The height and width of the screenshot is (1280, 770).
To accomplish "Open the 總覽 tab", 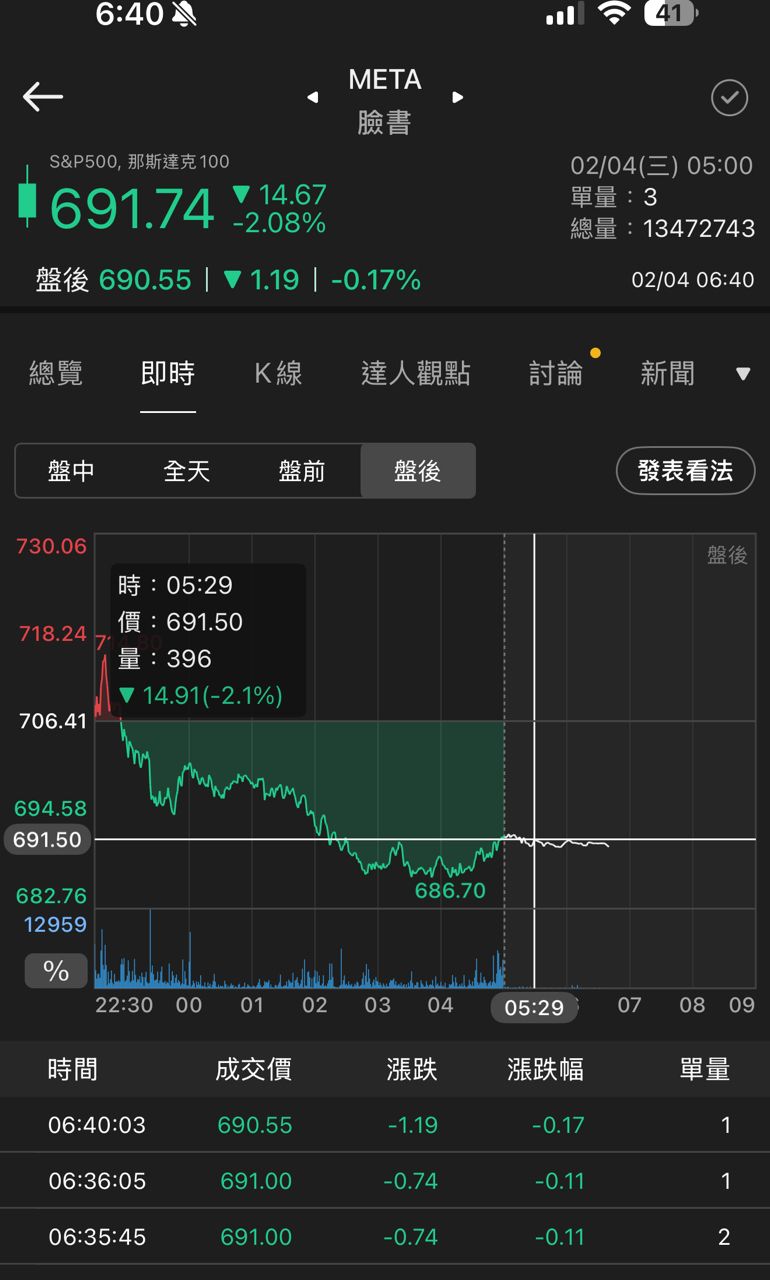I will coord(55,374).
